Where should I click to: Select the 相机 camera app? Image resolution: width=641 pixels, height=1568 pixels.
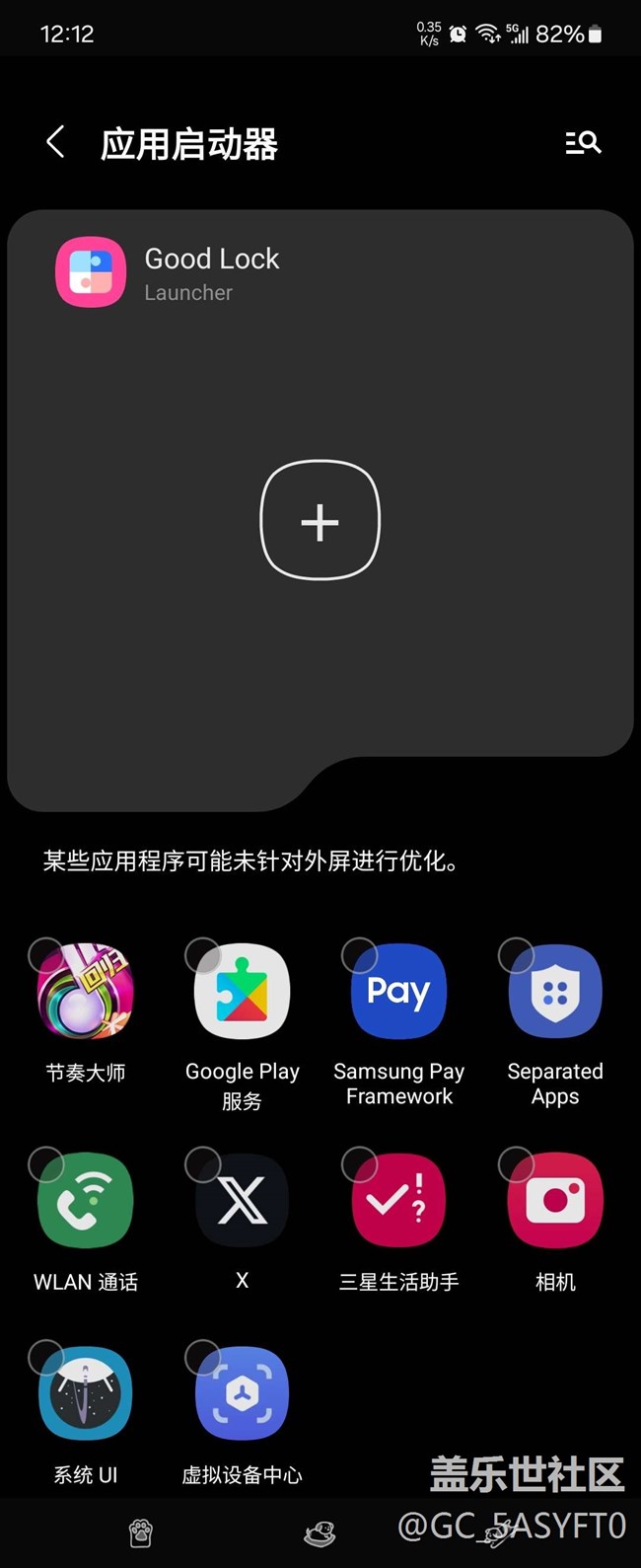click(555, 1202)
